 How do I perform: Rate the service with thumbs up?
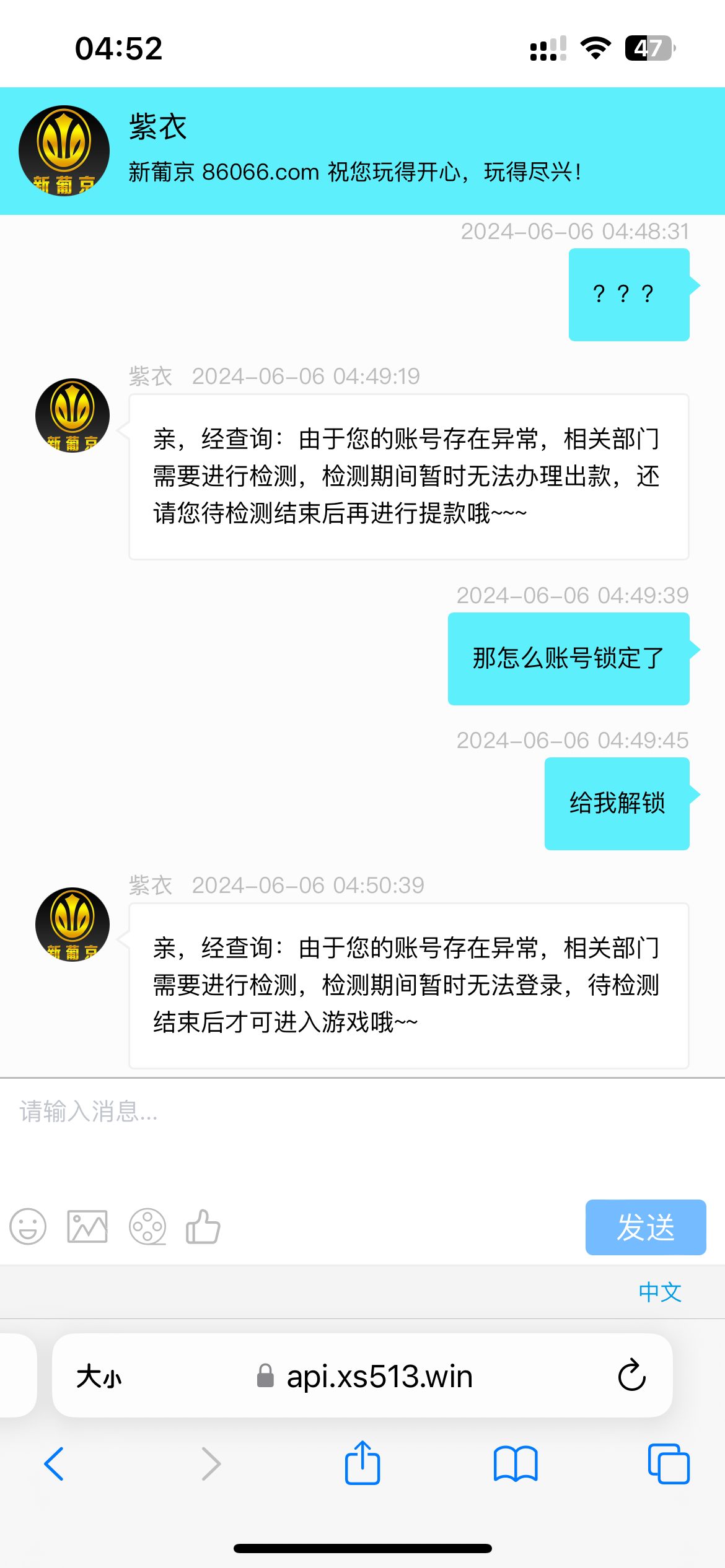point(203,1227)
